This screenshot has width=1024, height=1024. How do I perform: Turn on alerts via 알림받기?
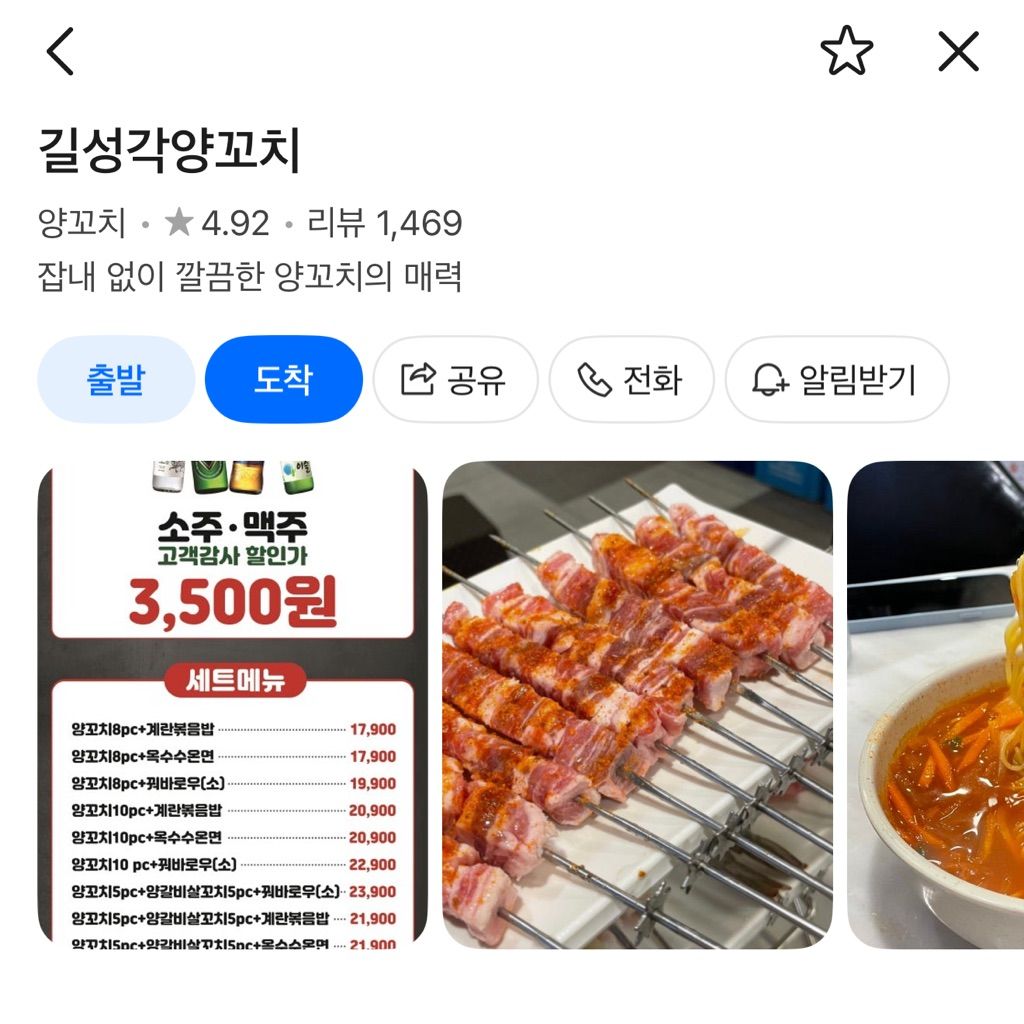[836, 380]
